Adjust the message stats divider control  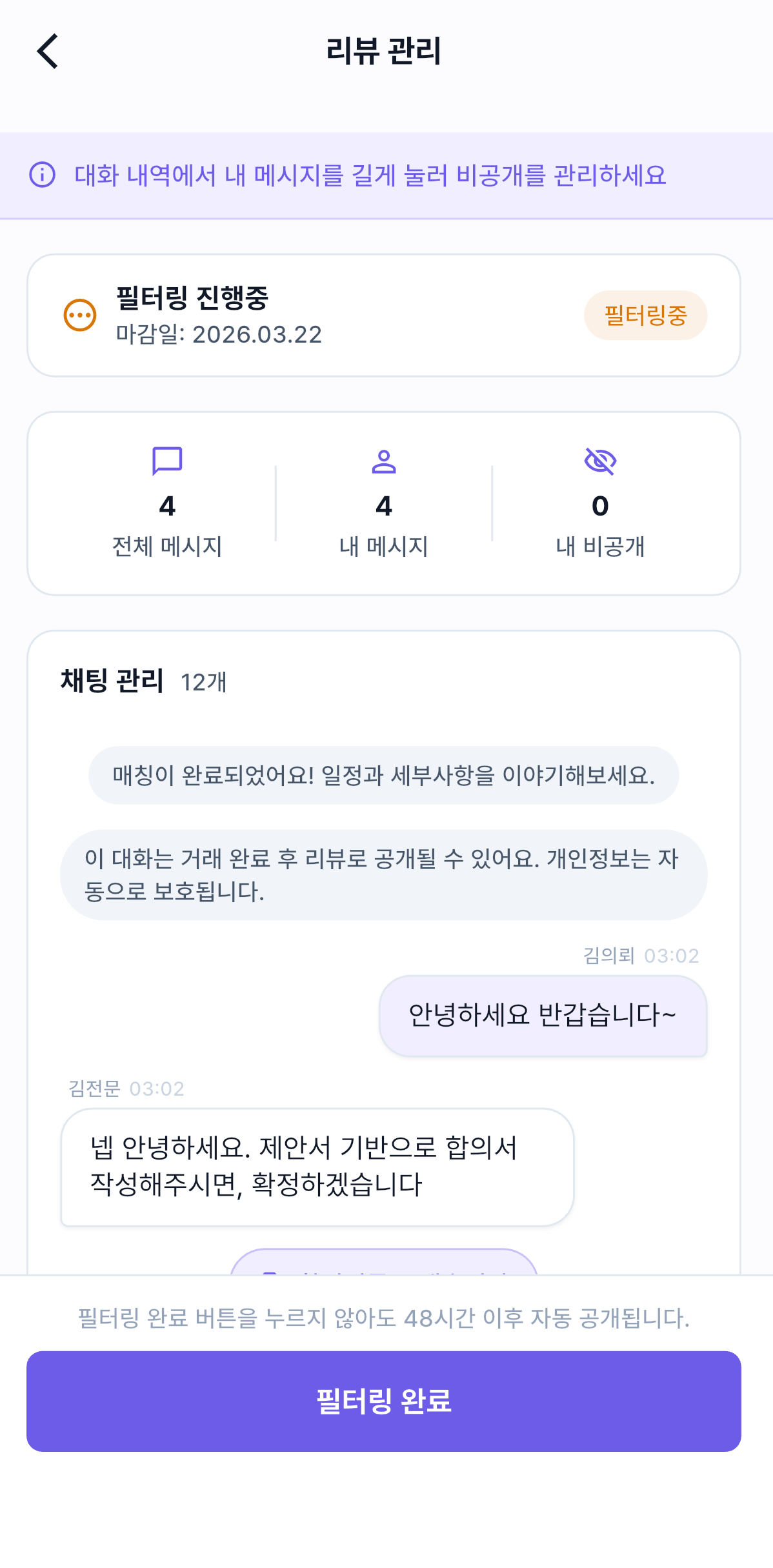click(276, 503)
